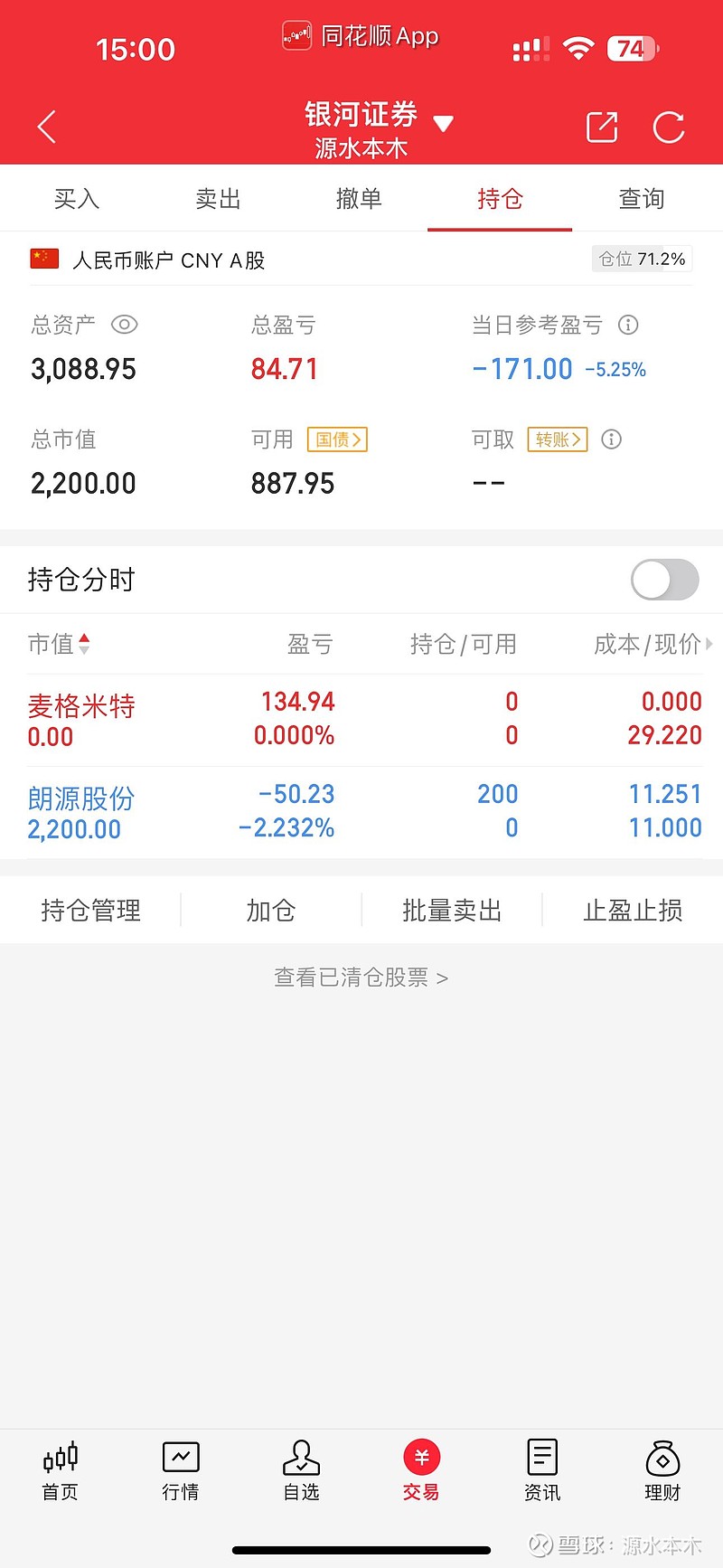This screenshot has width=723, height=1568.
Task: Open the 朗源股份 holding row
Action: (361, 812)
